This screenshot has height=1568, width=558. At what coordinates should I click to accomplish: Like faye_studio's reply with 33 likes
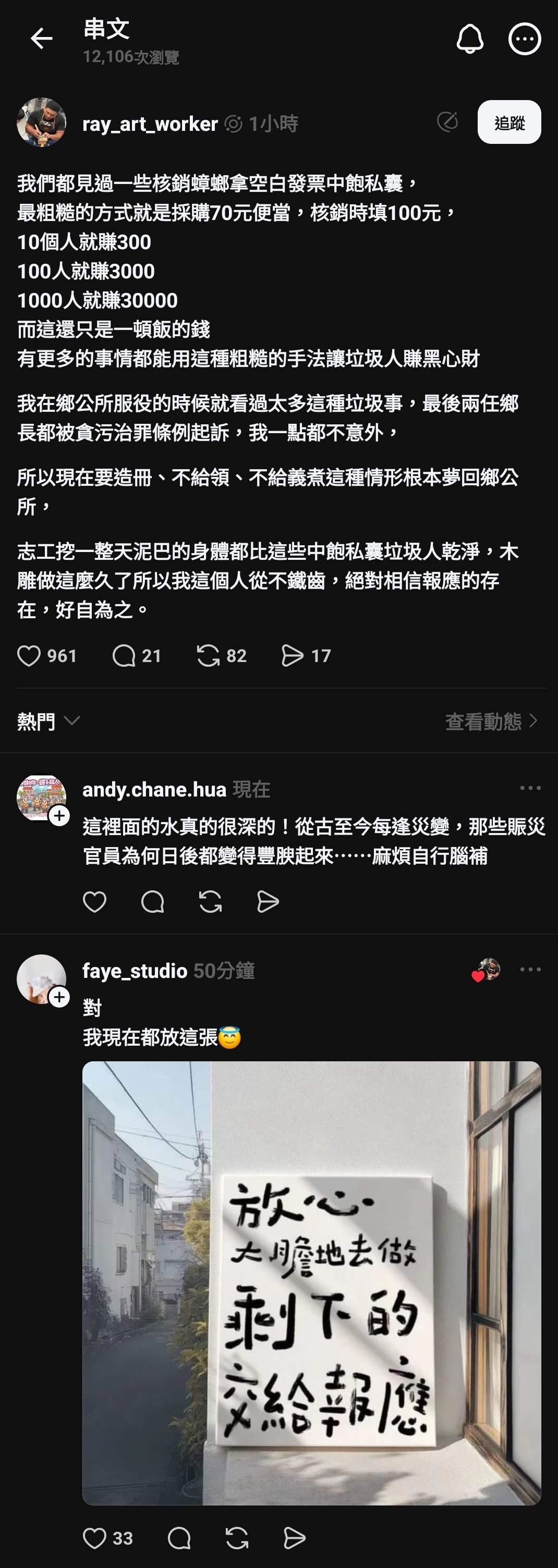94,1538
